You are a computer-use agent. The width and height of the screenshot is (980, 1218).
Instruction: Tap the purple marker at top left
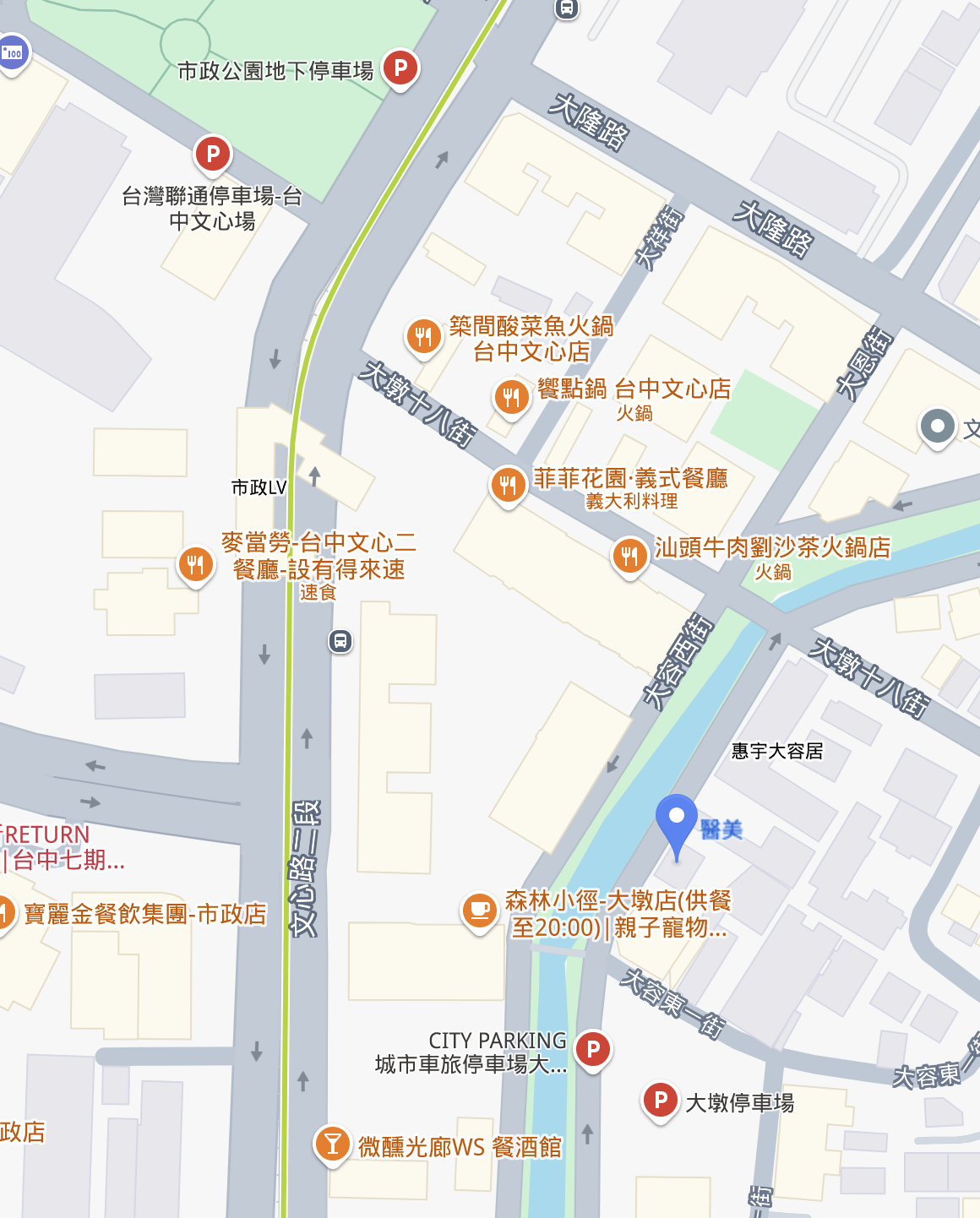point(12,52)
